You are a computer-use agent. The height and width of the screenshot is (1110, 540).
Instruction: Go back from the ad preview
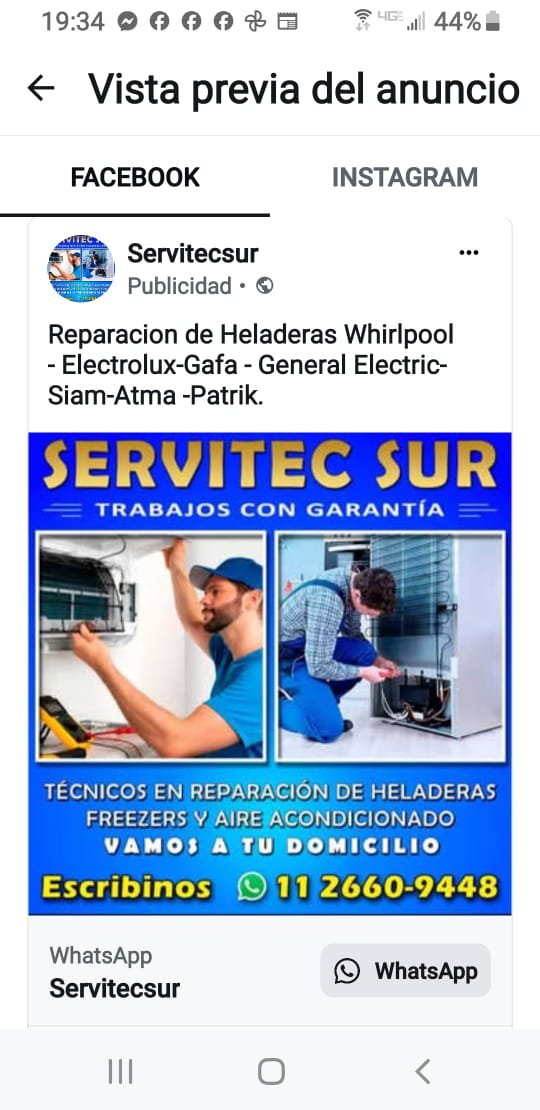tap(41, 88)
